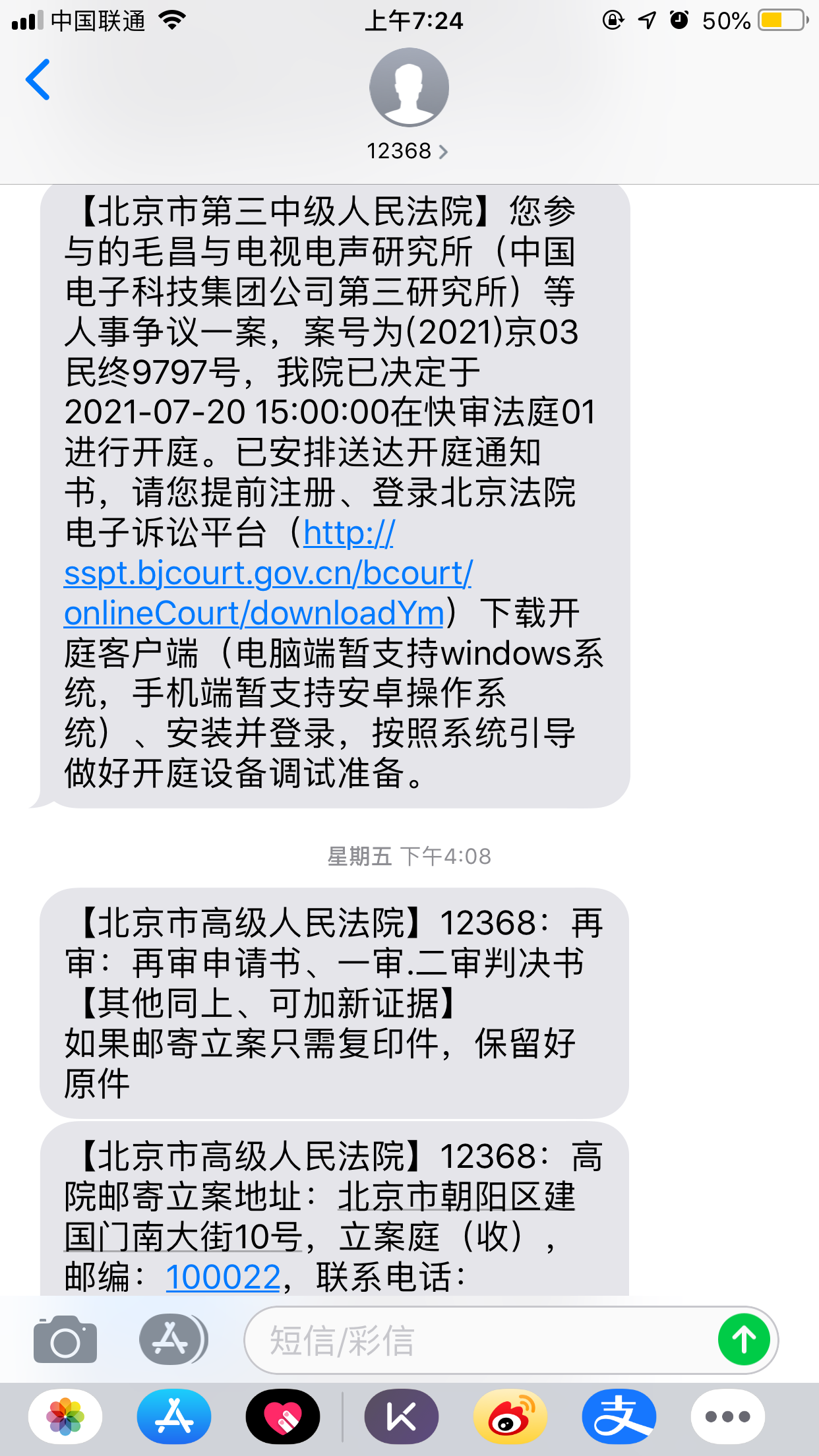Open the purple K iMessage app
819x1456 pixels.
[x=402, y=1416]
